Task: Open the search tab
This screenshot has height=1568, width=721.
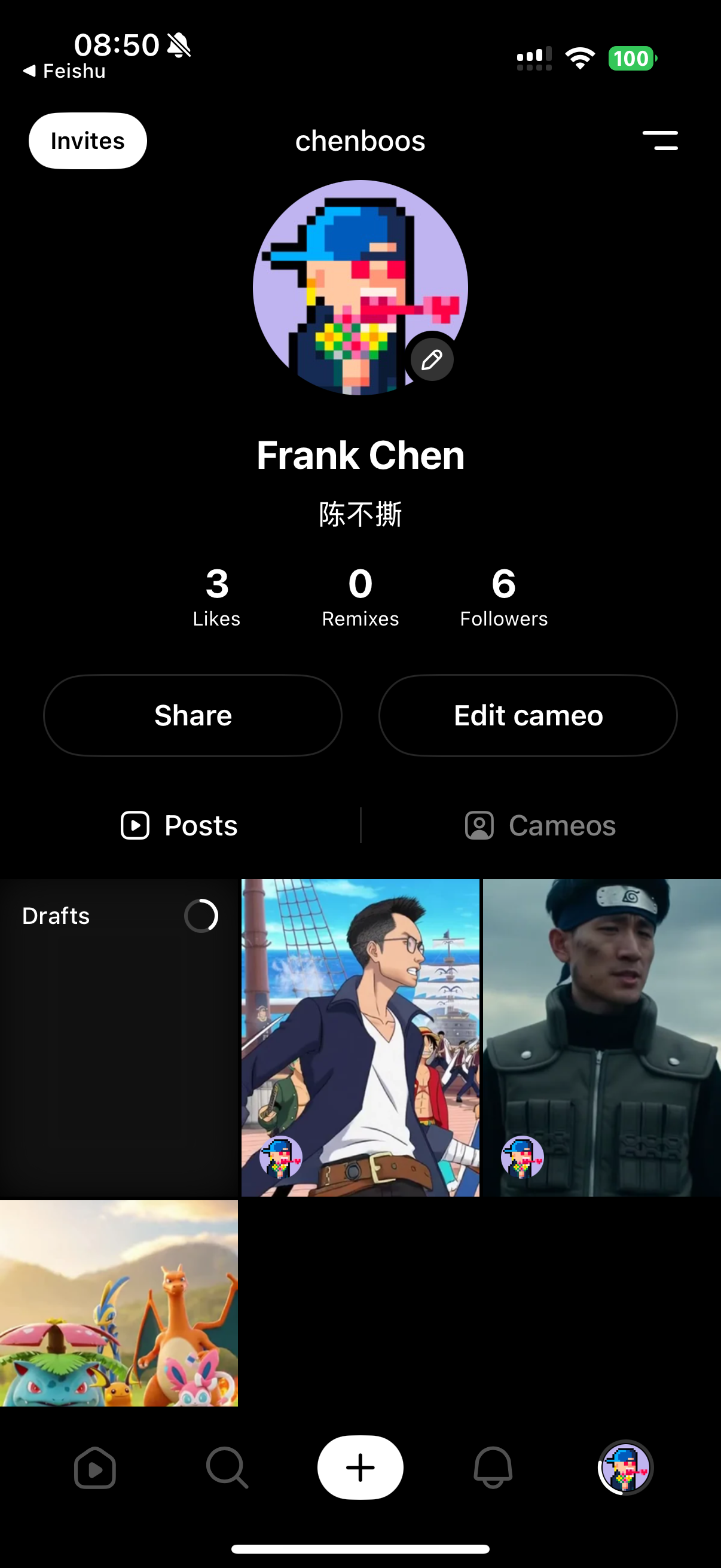Action: coord(227,1468)
